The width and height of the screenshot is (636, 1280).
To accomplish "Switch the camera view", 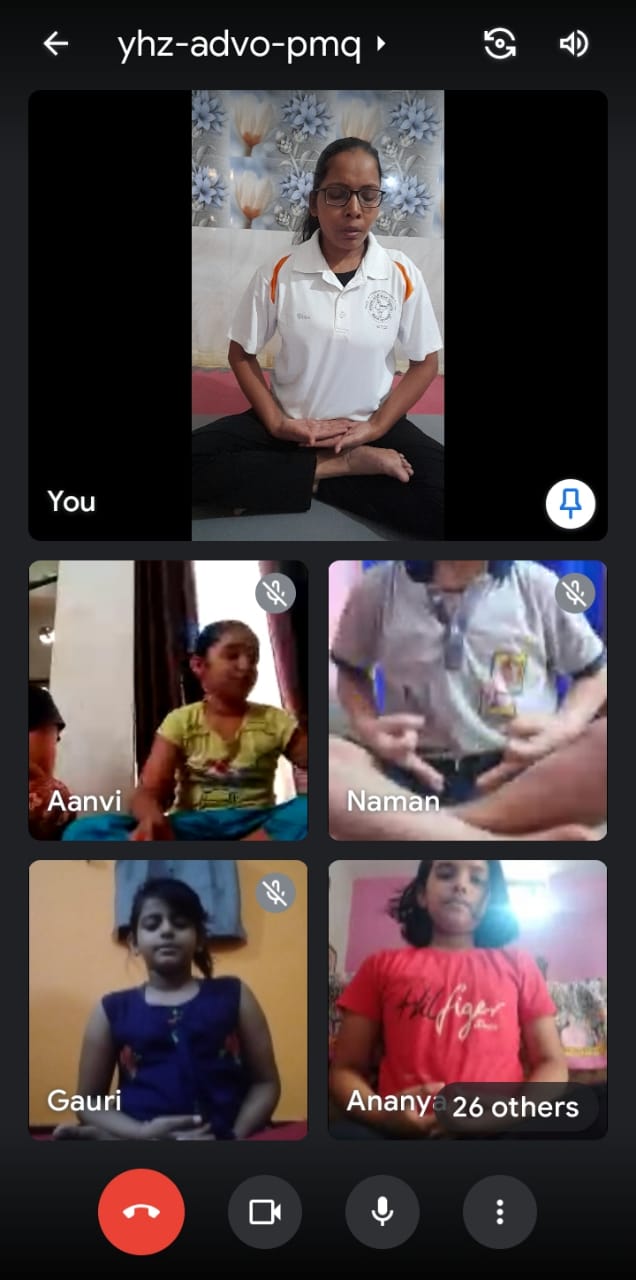I will pyautogui.click(x=499, y=44).
